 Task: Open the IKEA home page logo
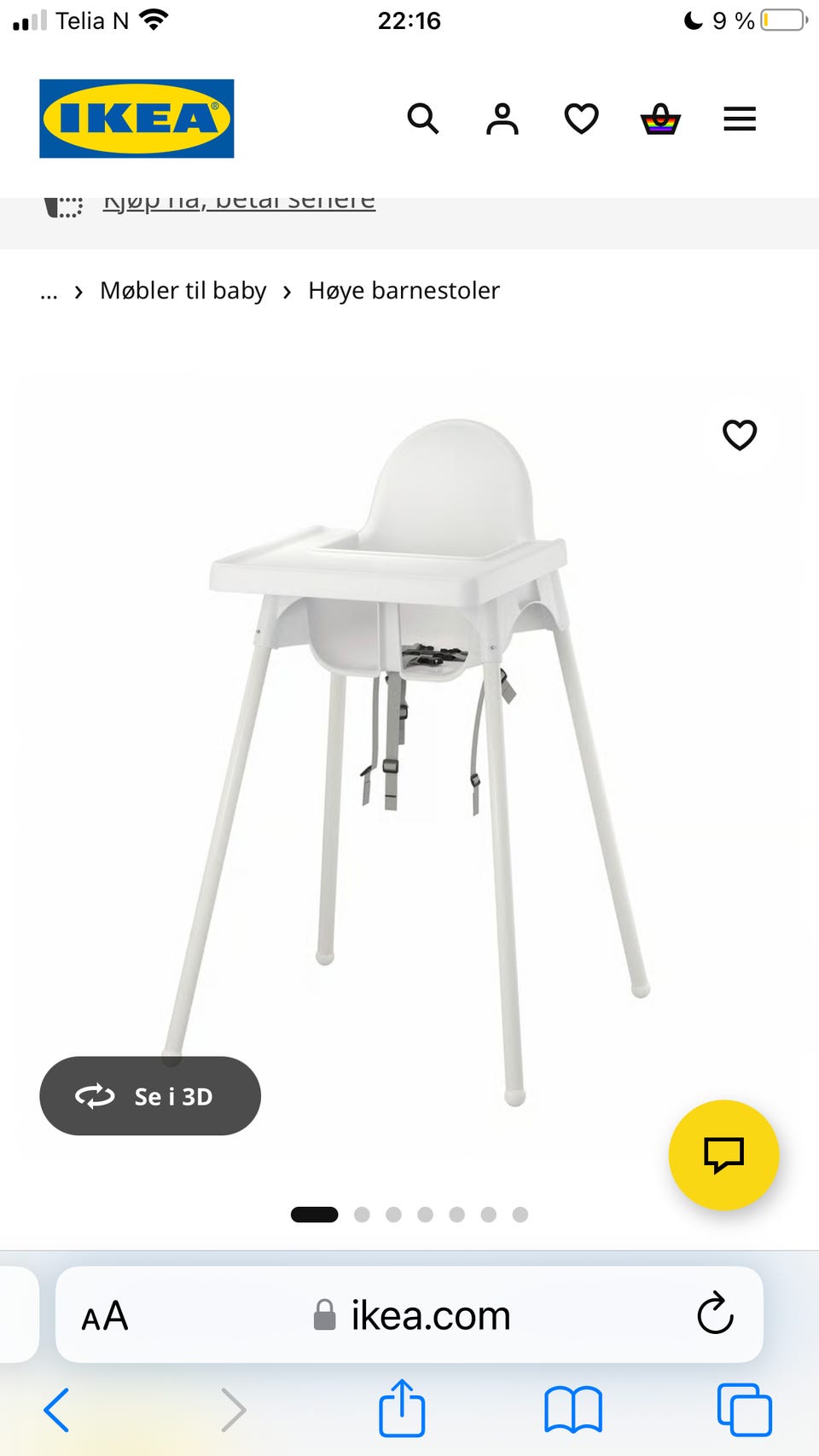(x=136, y=119)
